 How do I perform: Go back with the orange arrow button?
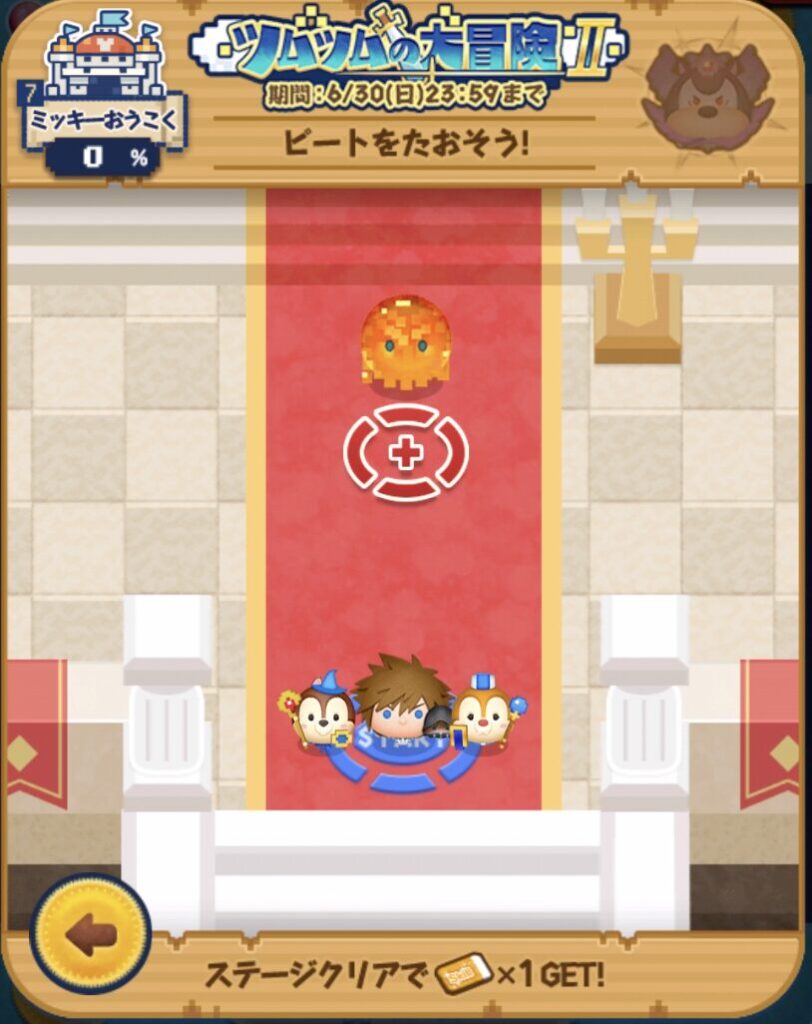(x=90, y=934)
